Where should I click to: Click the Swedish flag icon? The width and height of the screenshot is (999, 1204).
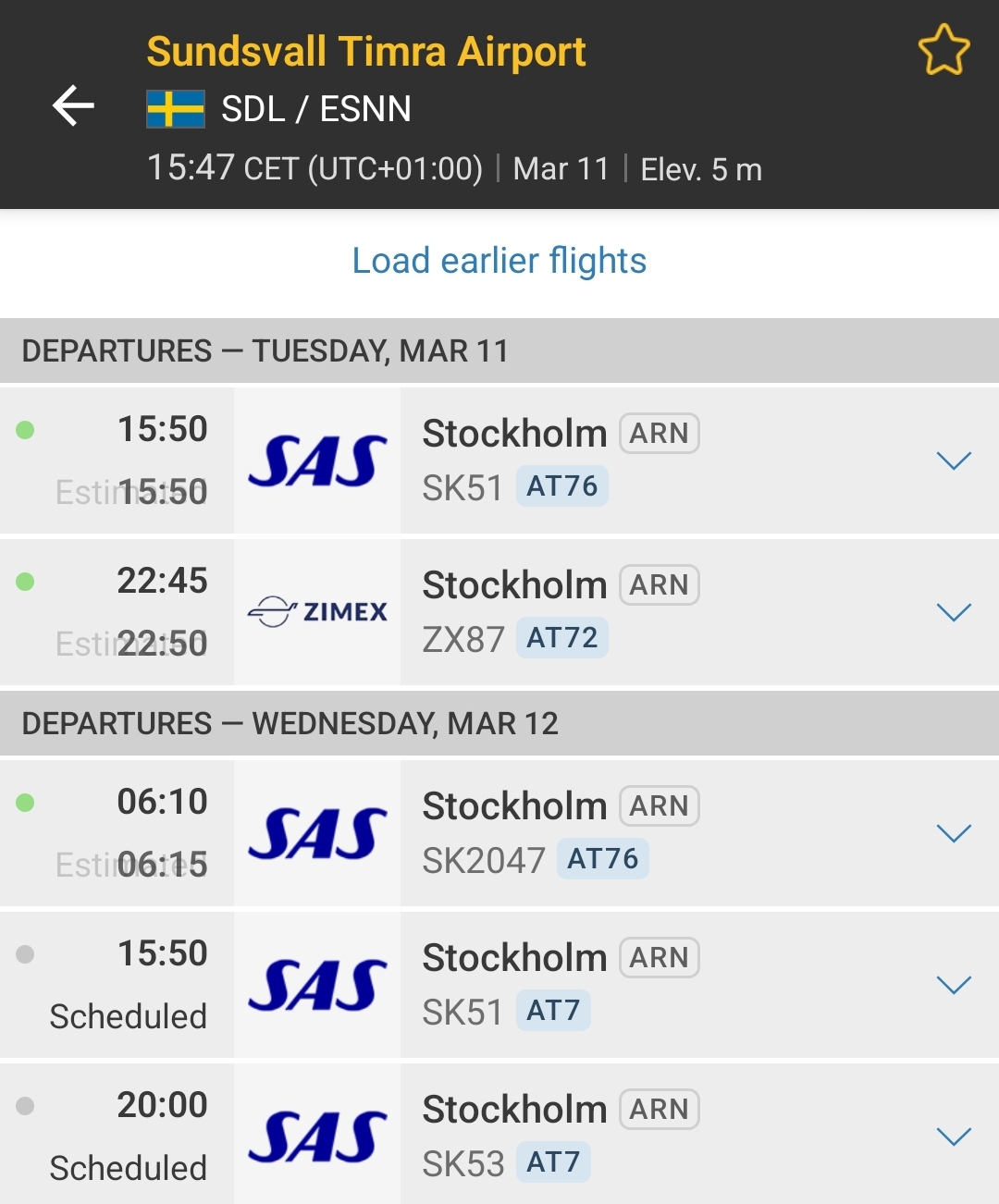[177, 108]
